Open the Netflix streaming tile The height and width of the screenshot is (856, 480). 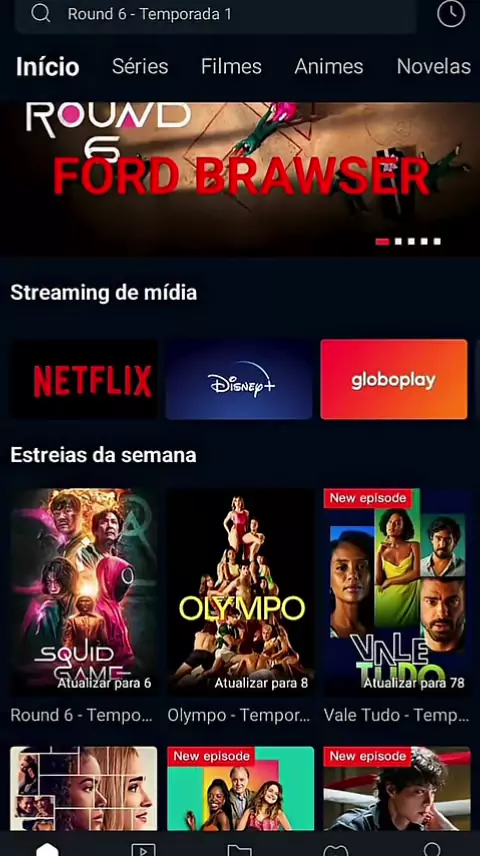coord(85,379)
